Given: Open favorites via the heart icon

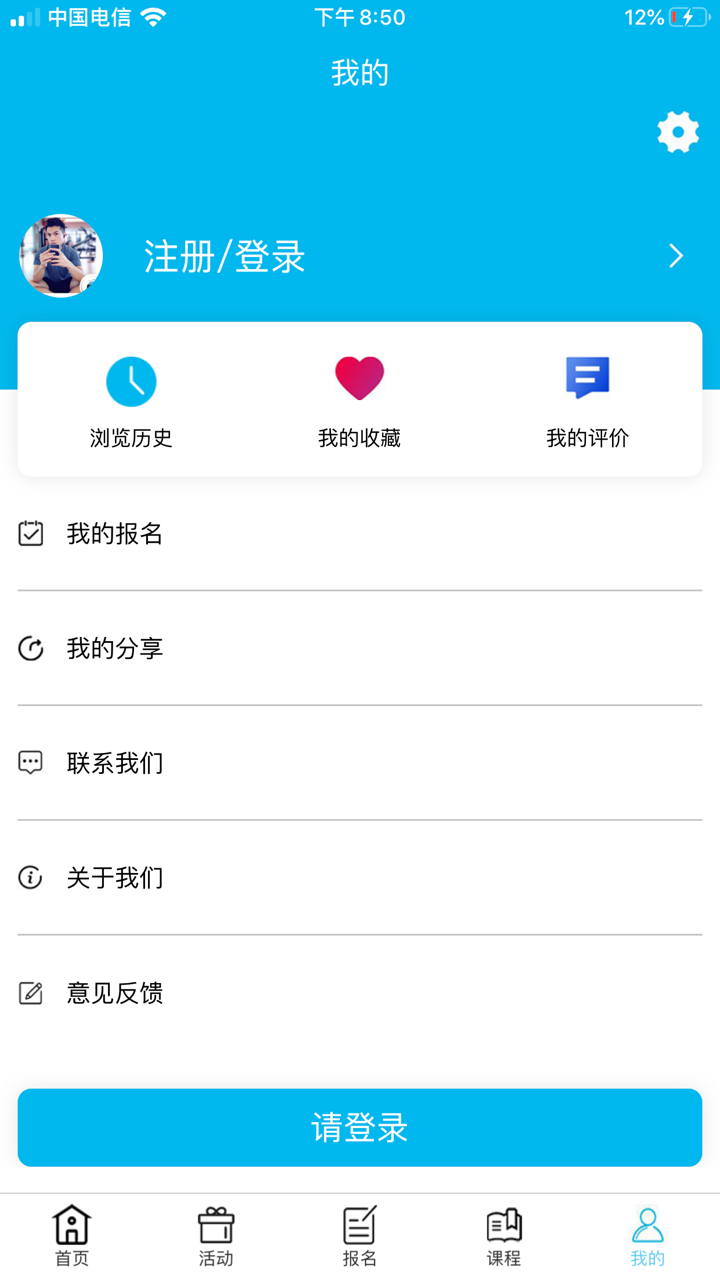Looking at the screenshot, I should click(x=360, y=377).
